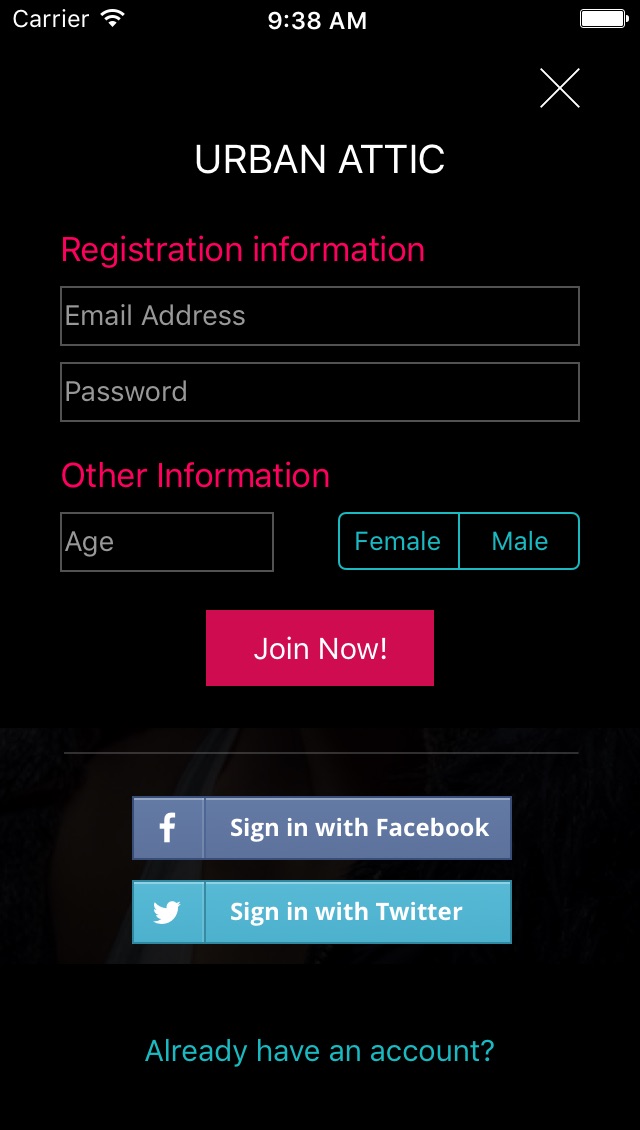This screenshot has height=1130, width=640.
Task: Select the Age input field
Action: point(167,542)
